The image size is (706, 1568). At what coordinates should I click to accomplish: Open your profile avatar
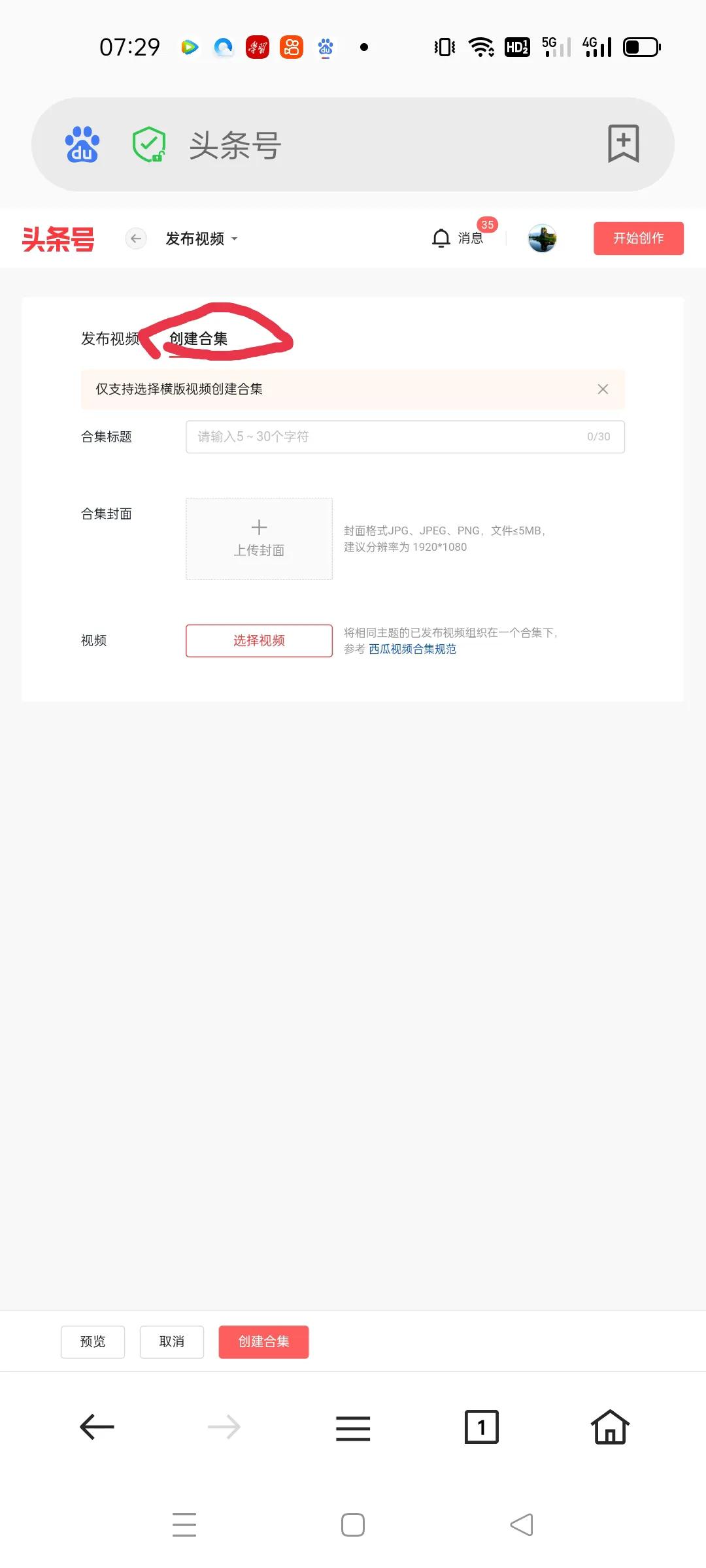click(543, 238)
